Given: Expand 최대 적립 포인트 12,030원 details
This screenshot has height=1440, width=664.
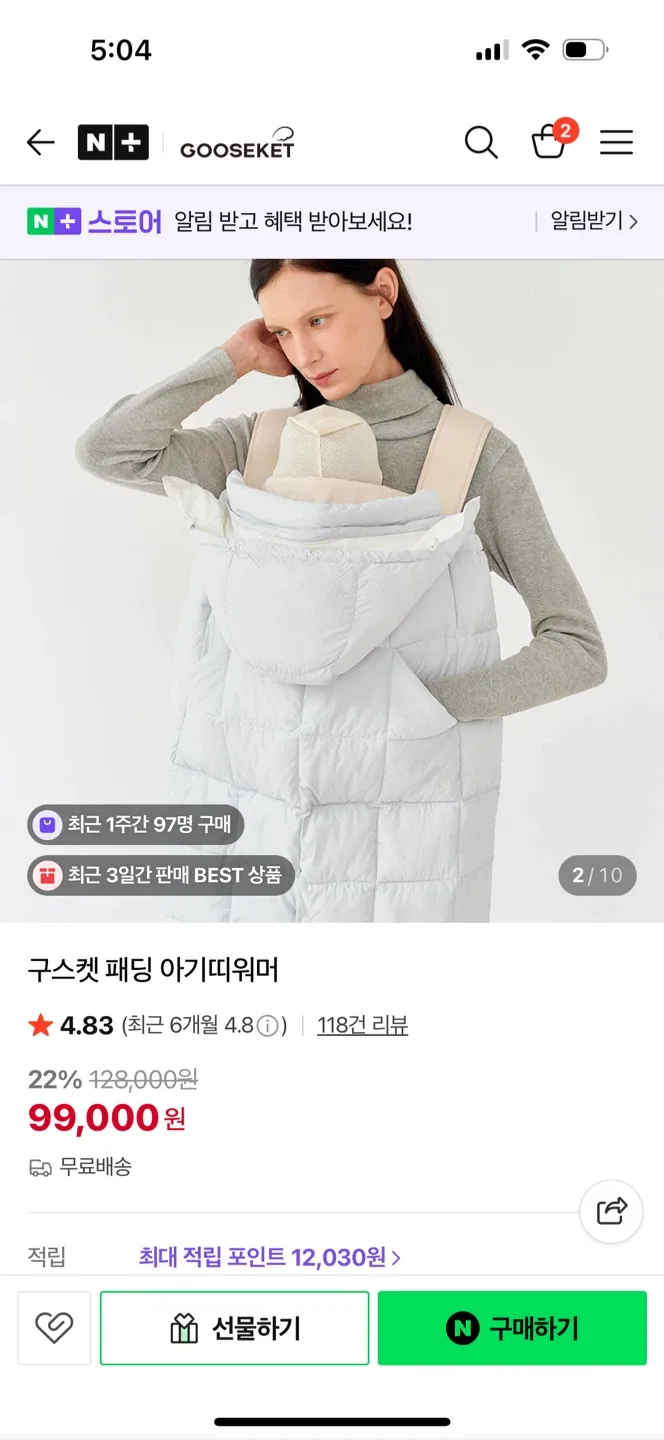Looking at the screenshot, I should click(x=270, y=1257).
